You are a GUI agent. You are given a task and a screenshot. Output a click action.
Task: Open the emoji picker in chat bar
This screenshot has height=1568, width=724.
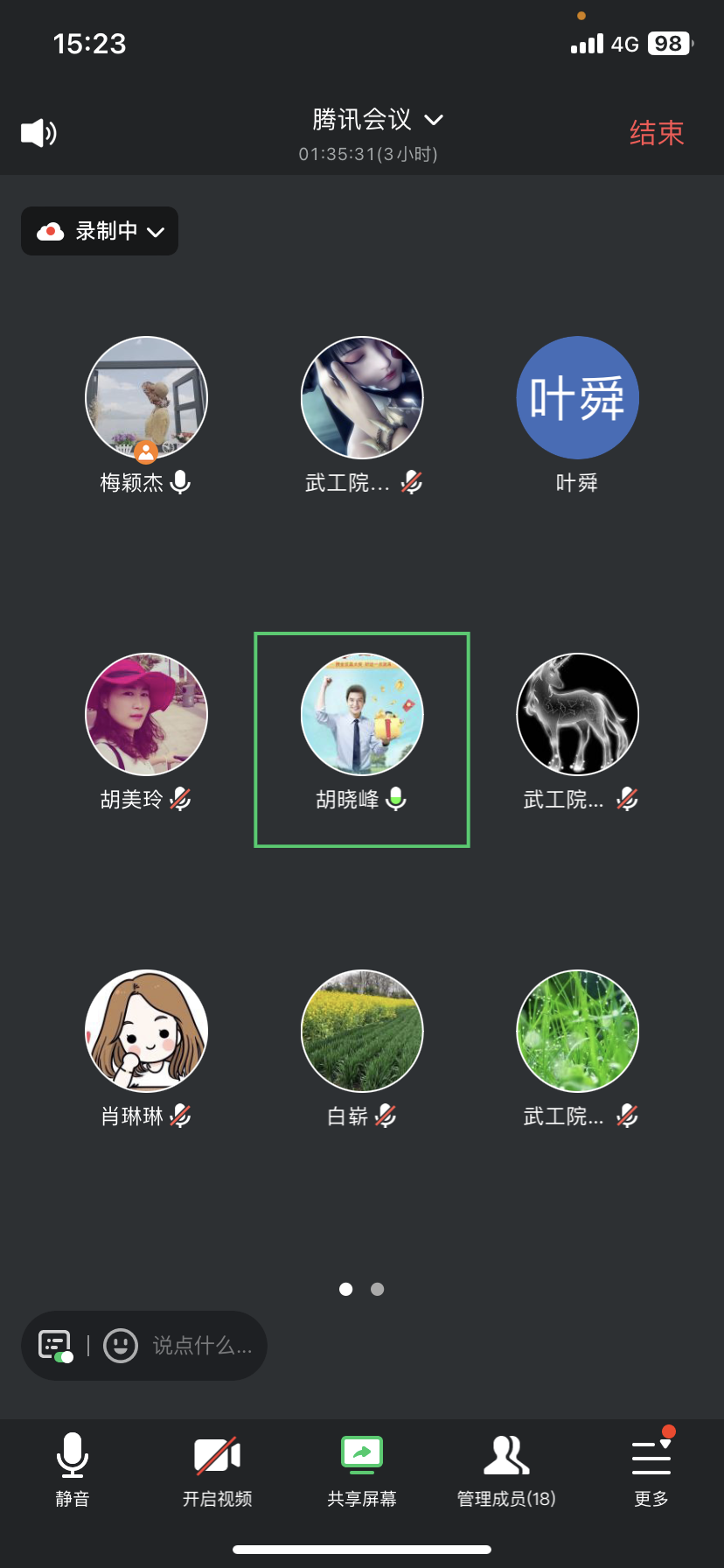121,1346
